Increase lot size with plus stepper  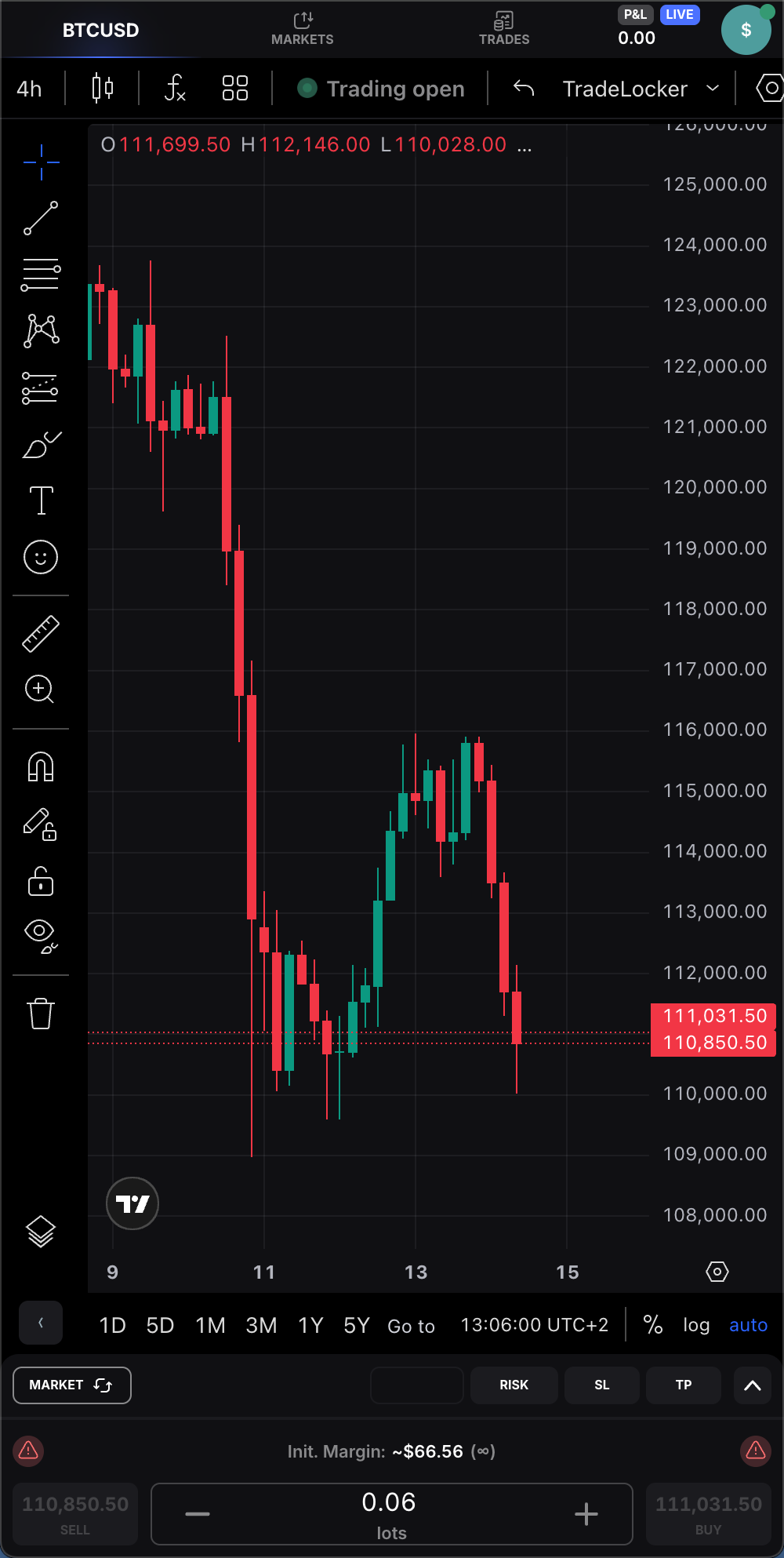[586, 1514]
